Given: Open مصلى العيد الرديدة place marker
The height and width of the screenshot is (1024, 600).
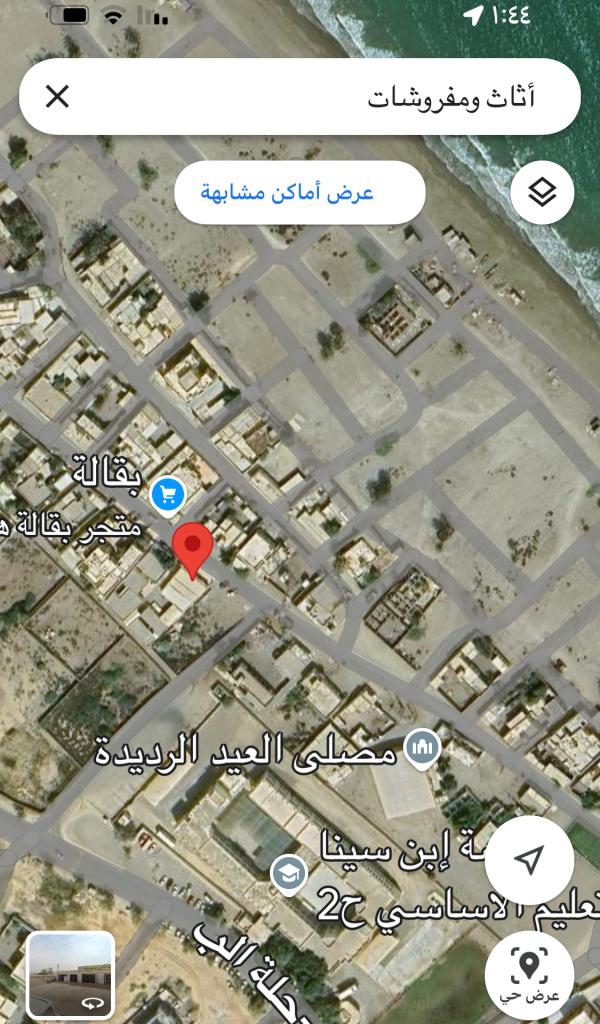Looking at the screenshot, I should pos(422,748).
